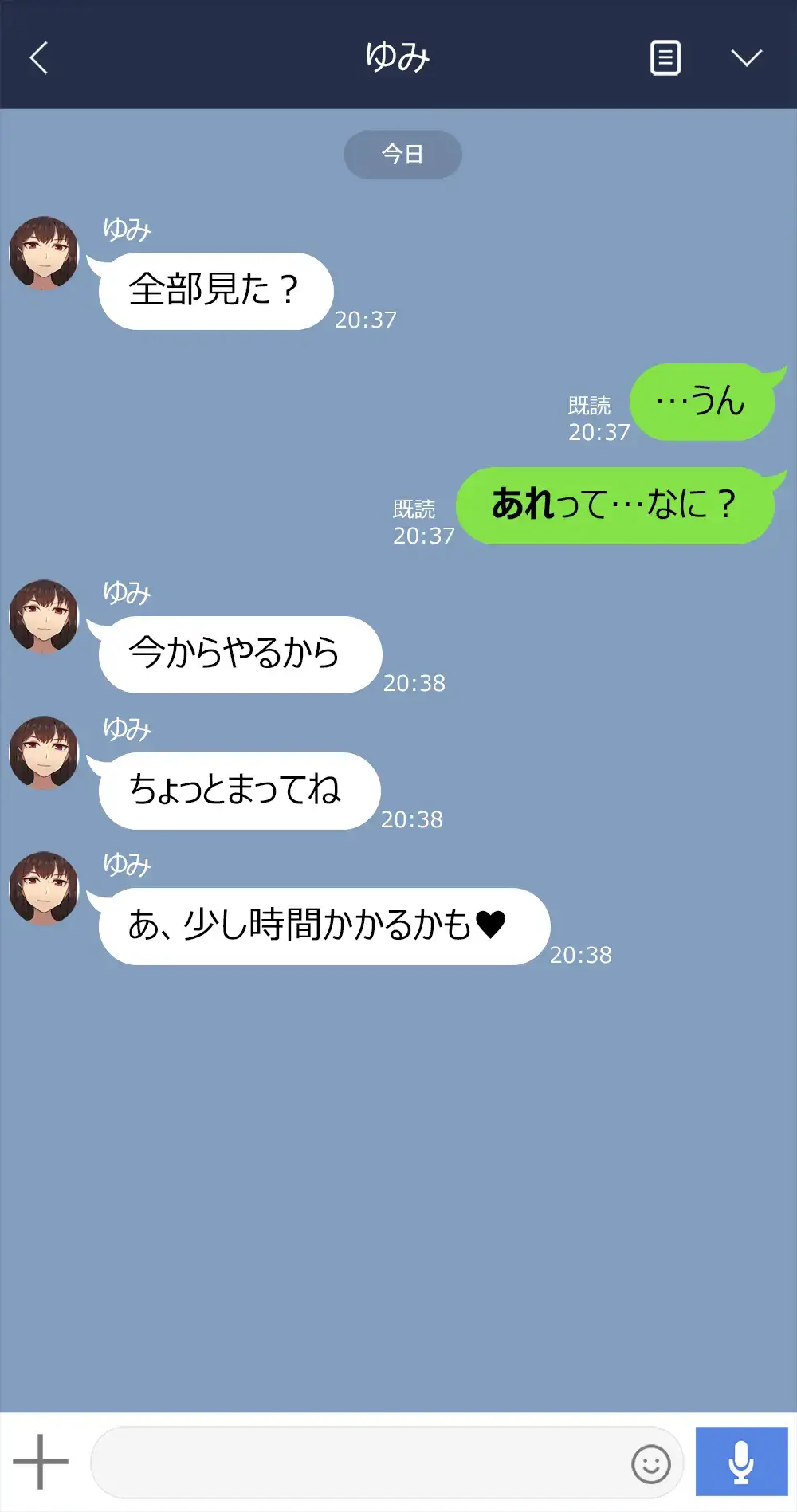797x1512 pixels.
Task: Tap the message input field
Action: coord(359,1463)
